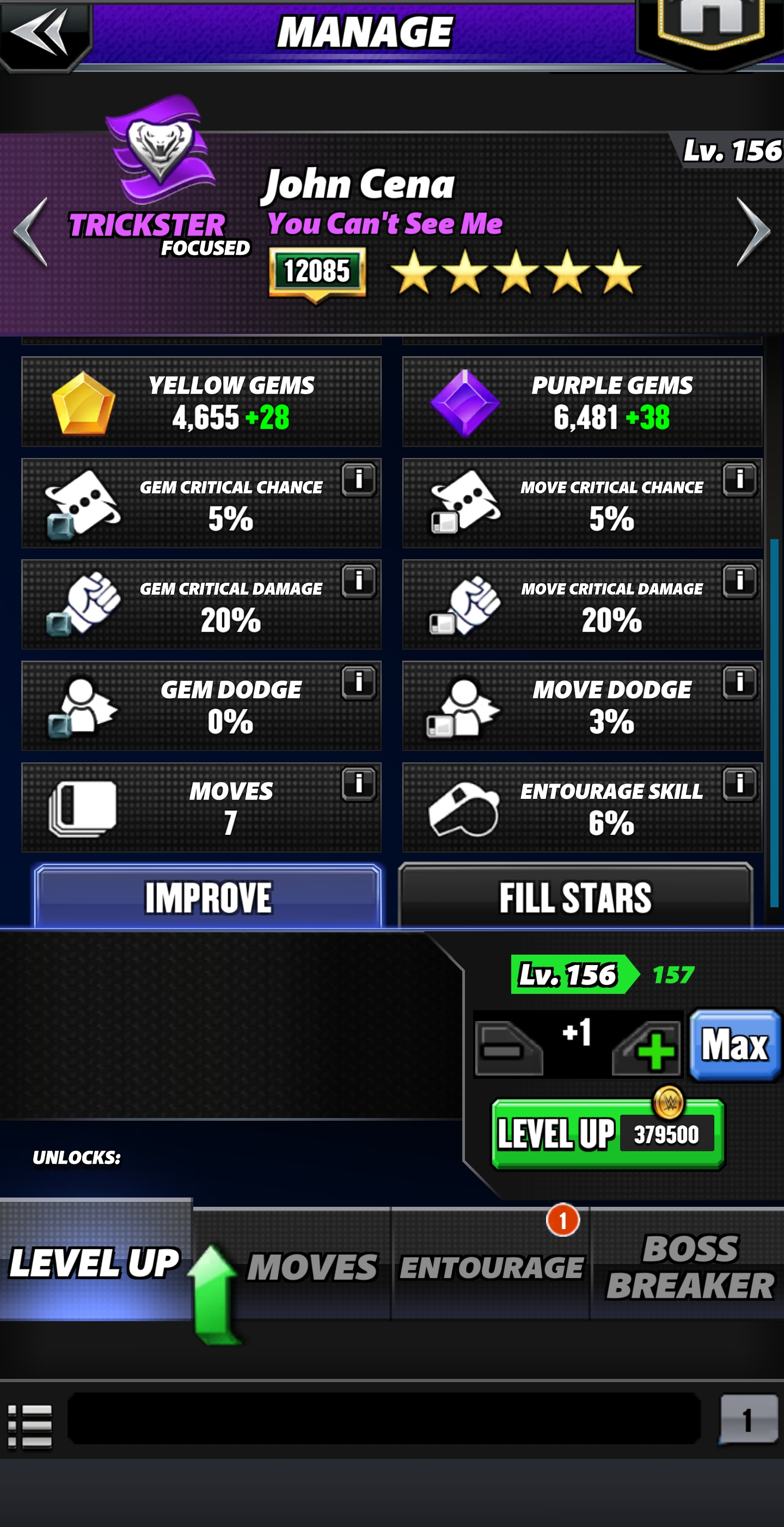Image resolution: width=784 pixels, height=1527 pixels.
Task: Show previous superstar with left arrow
Action: click(x=31, y=232)
